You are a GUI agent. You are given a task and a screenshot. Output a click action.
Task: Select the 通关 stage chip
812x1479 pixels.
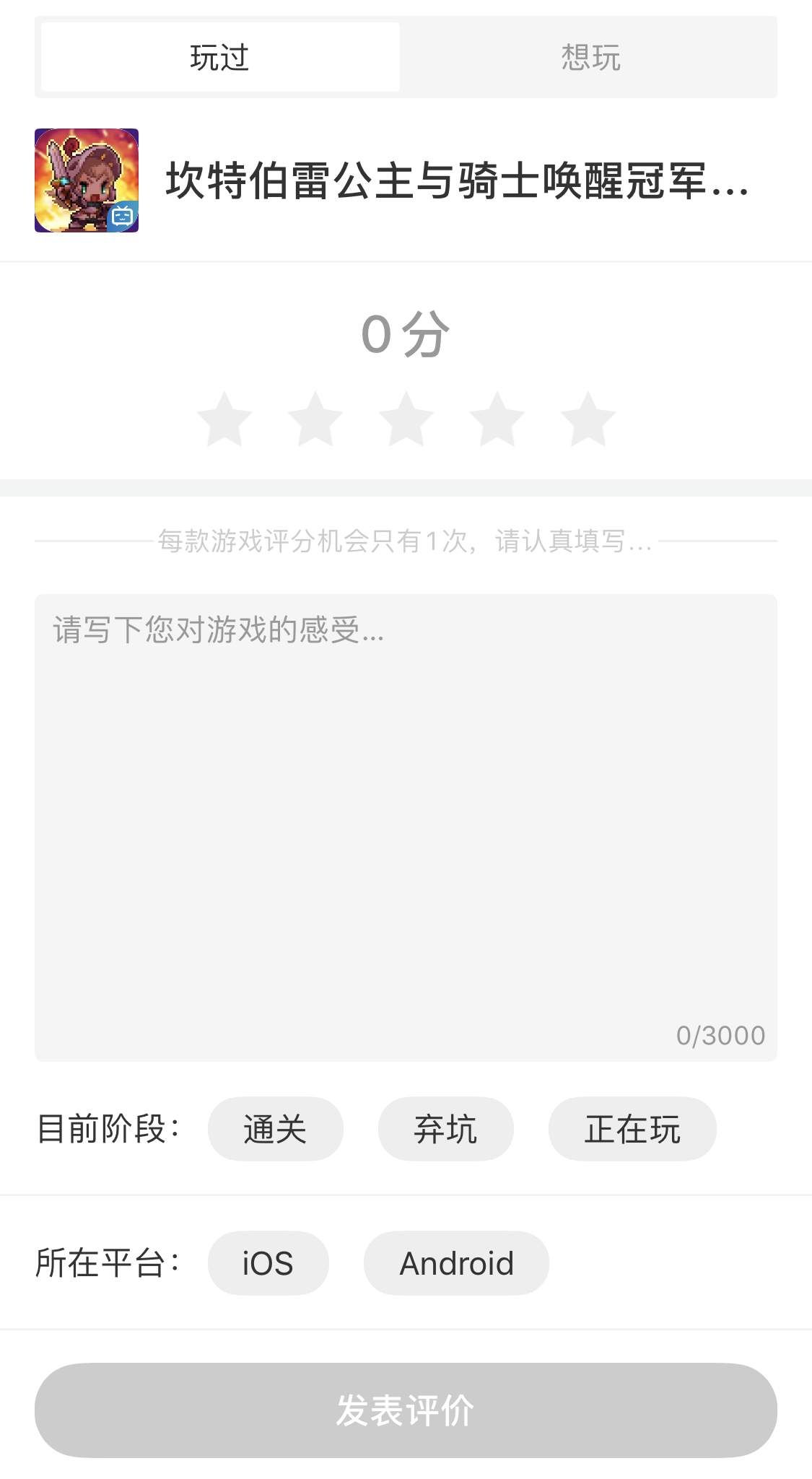(x=275, y=1129)
